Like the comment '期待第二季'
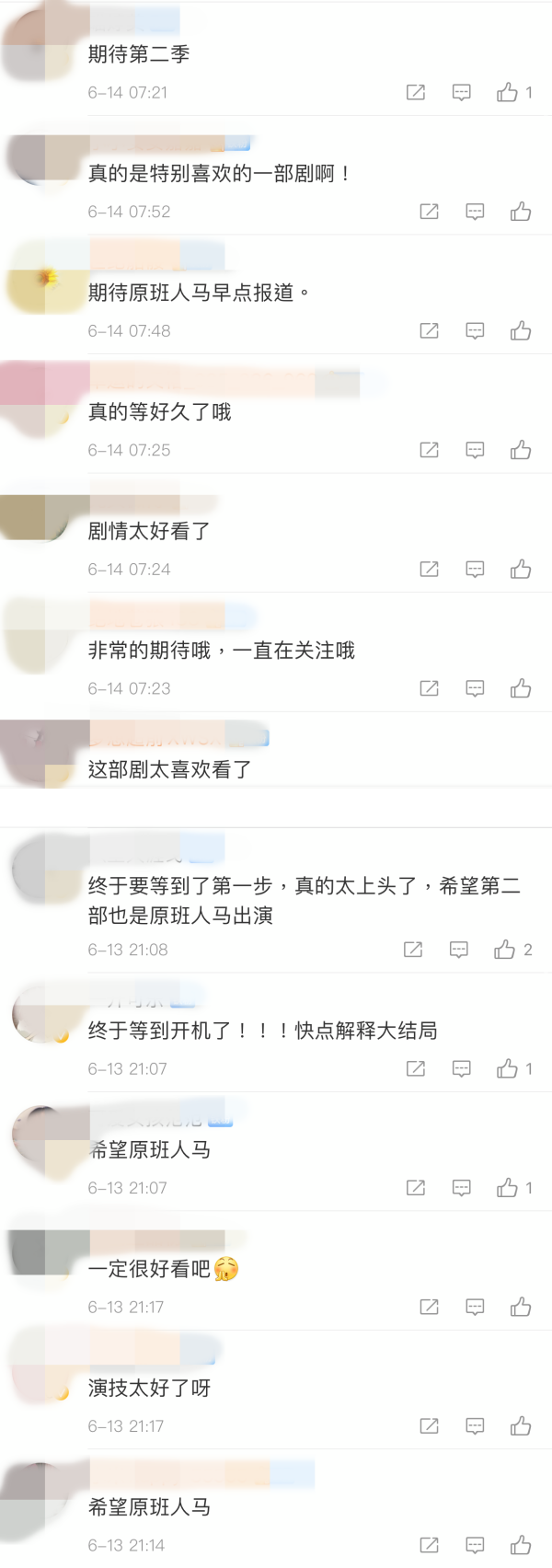 (x=507, y=92)
